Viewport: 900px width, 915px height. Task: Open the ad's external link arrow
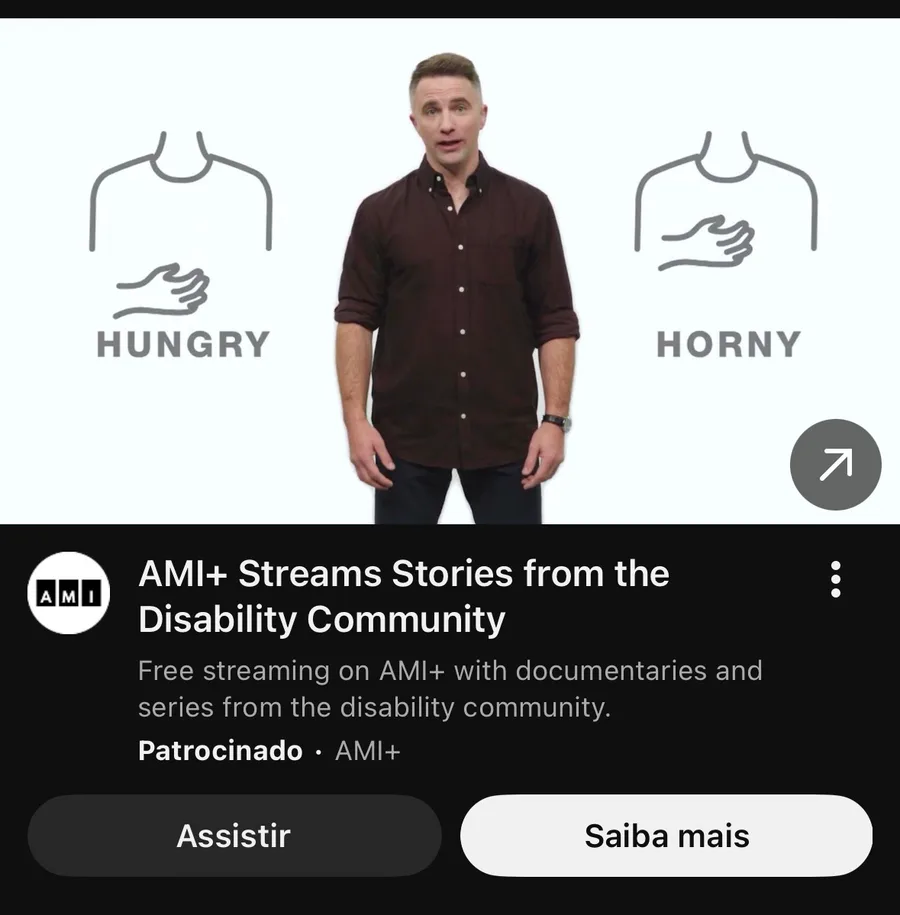click(835, 465)
